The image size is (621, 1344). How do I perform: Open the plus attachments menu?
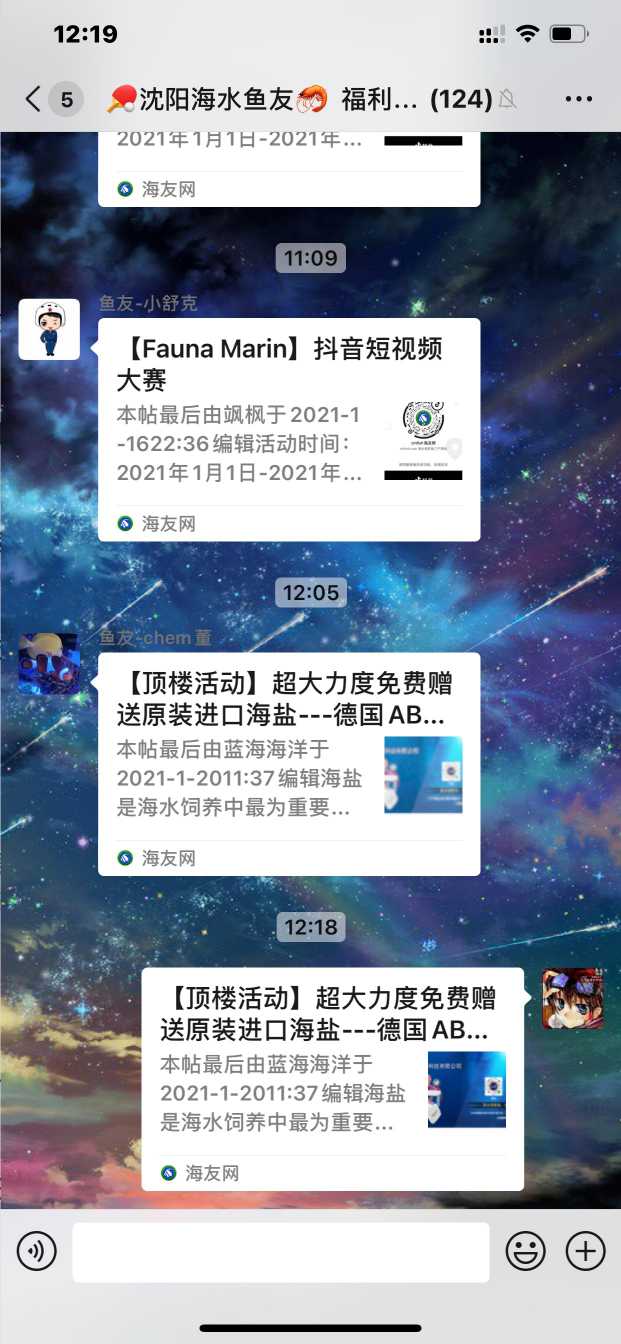click(x=586, y=1251)
